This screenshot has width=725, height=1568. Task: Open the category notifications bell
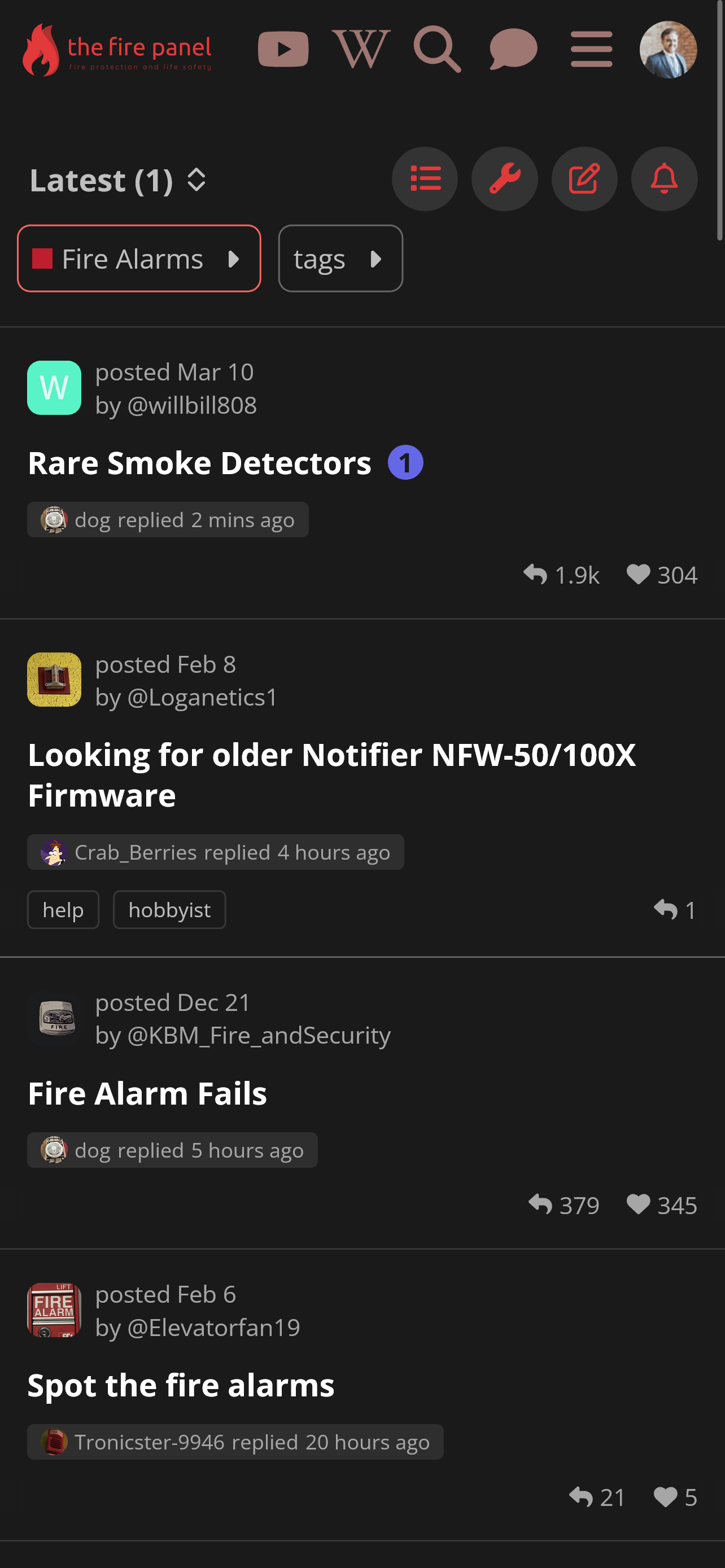pos(664,179)
